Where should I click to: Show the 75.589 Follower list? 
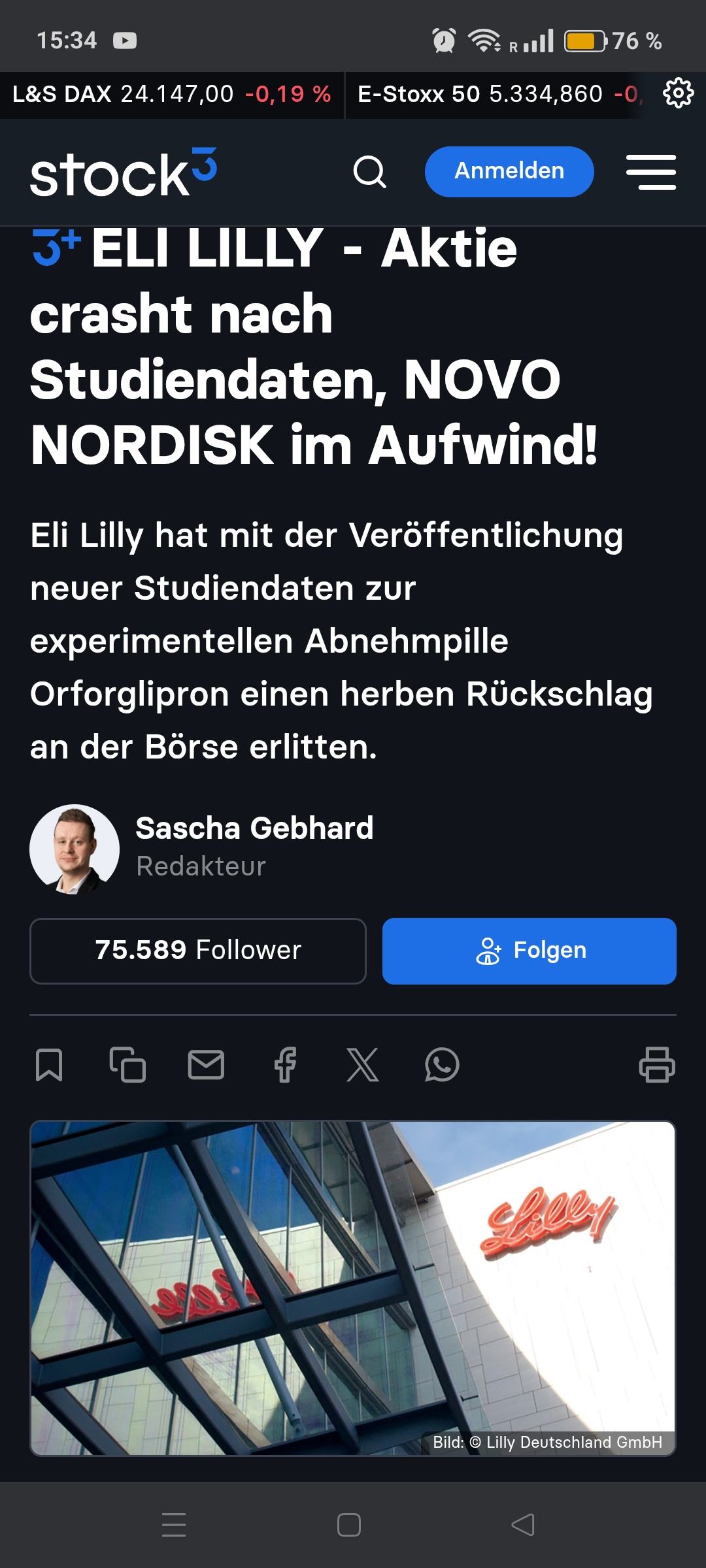(x=197, y=951)
